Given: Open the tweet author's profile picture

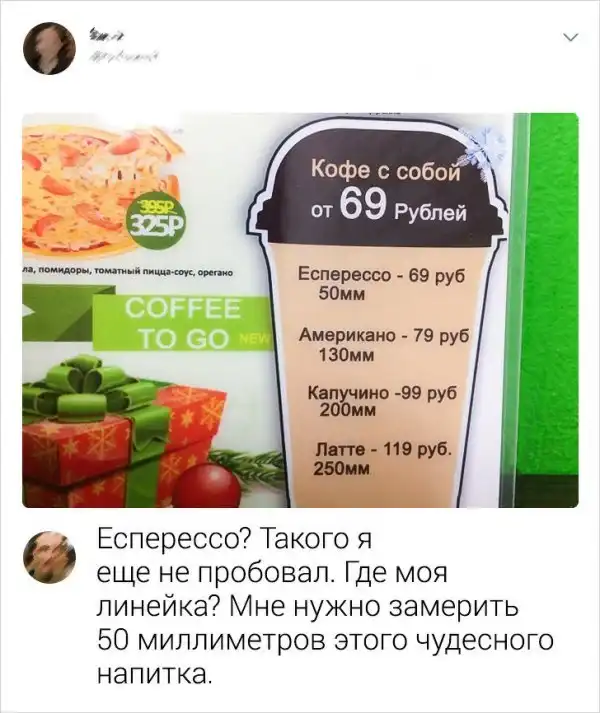Looking at the screenshot, I should coord(49,49).
